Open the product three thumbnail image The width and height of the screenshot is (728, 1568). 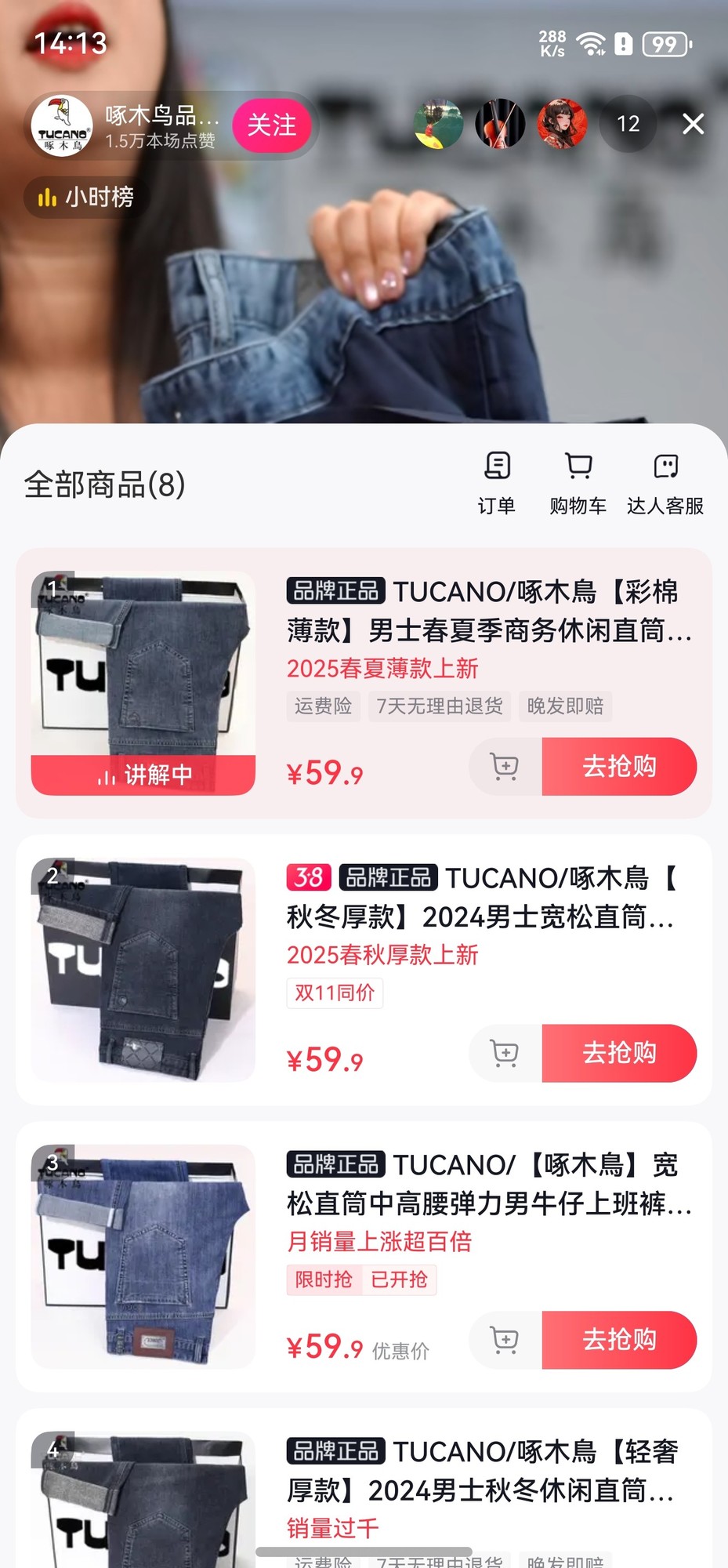click(x=142, y=1257)
